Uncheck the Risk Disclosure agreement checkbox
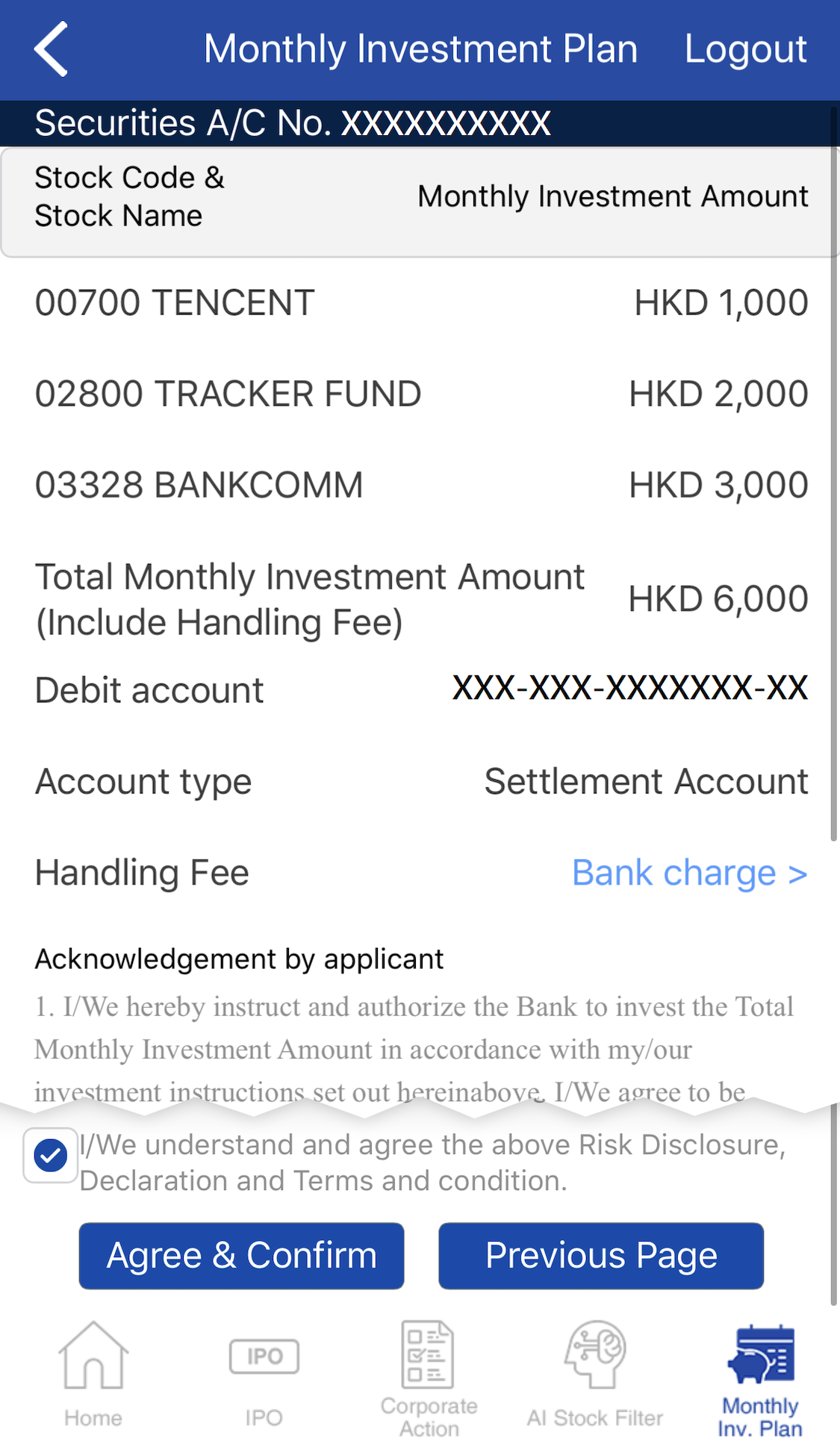 click(51, 1155)
